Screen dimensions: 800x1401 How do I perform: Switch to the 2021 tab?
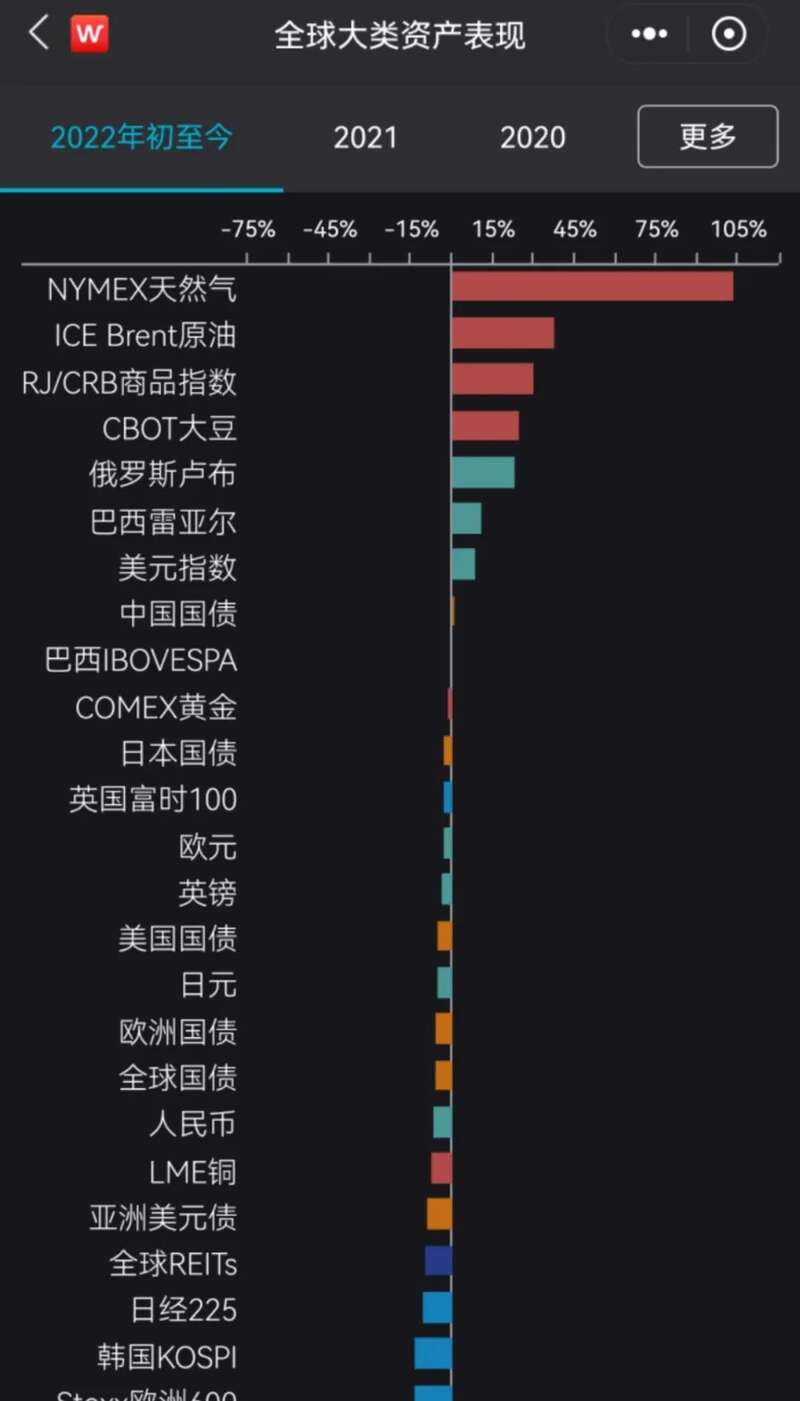365,137
